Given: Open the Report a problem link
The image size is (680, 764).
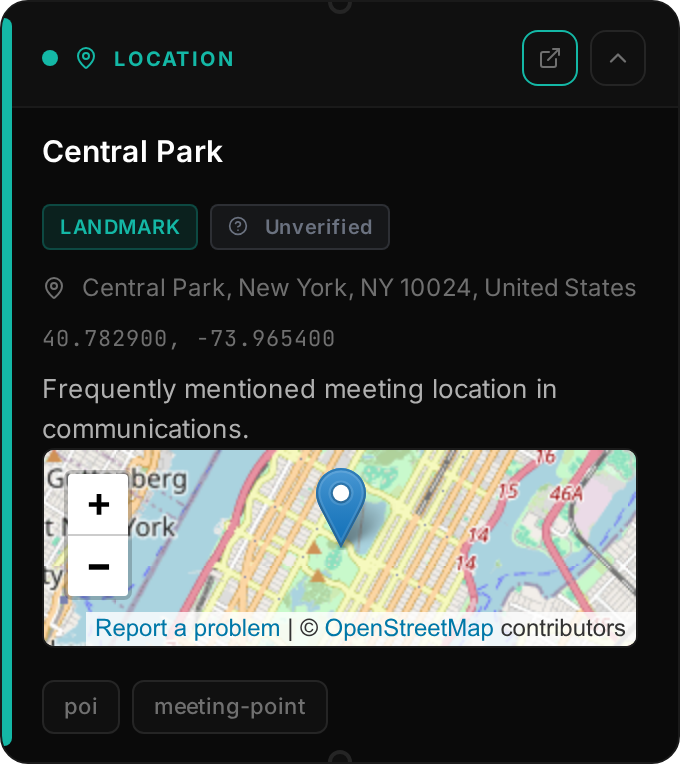Looking at the screenshot, I should (188, 628).
